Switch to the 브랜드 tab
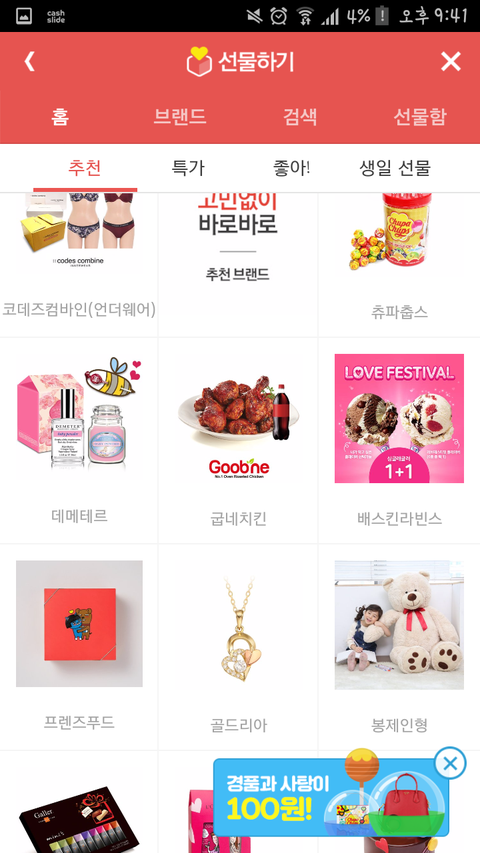The image size is (480, 853). [180, 116]
